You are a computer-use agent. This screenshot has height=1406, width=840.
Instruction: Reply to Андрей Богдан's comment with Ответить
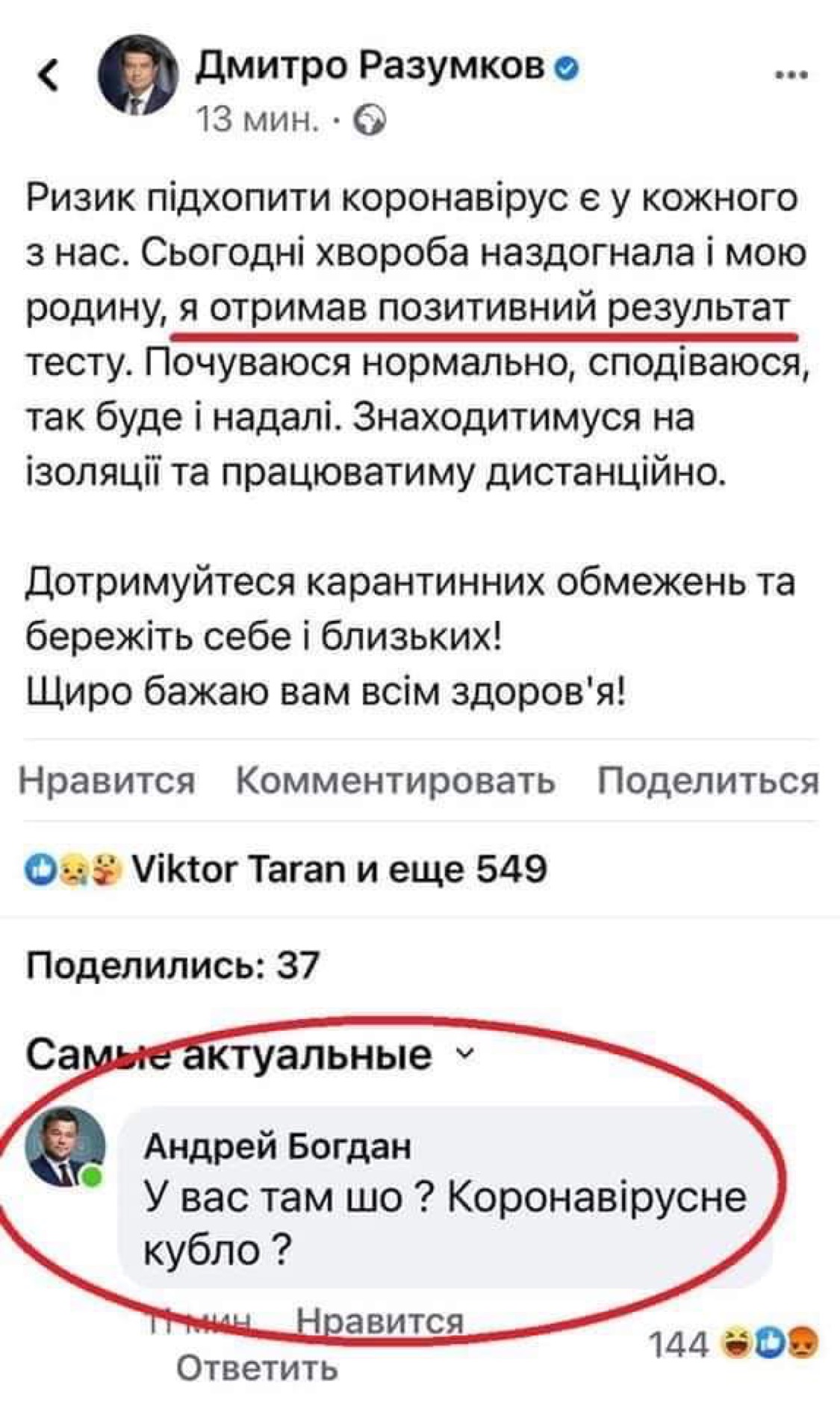pyautogui.click(x=258, y=1369)
